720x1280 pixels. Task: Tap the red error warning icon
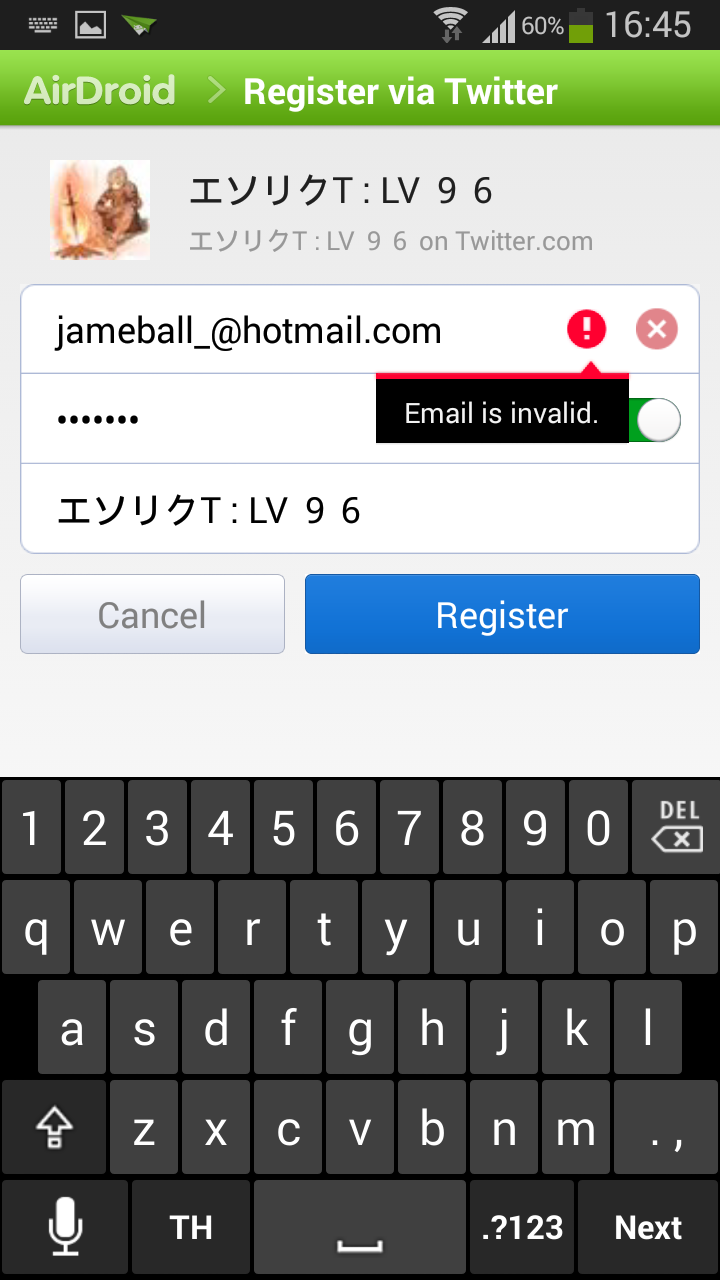coord(587,328)
